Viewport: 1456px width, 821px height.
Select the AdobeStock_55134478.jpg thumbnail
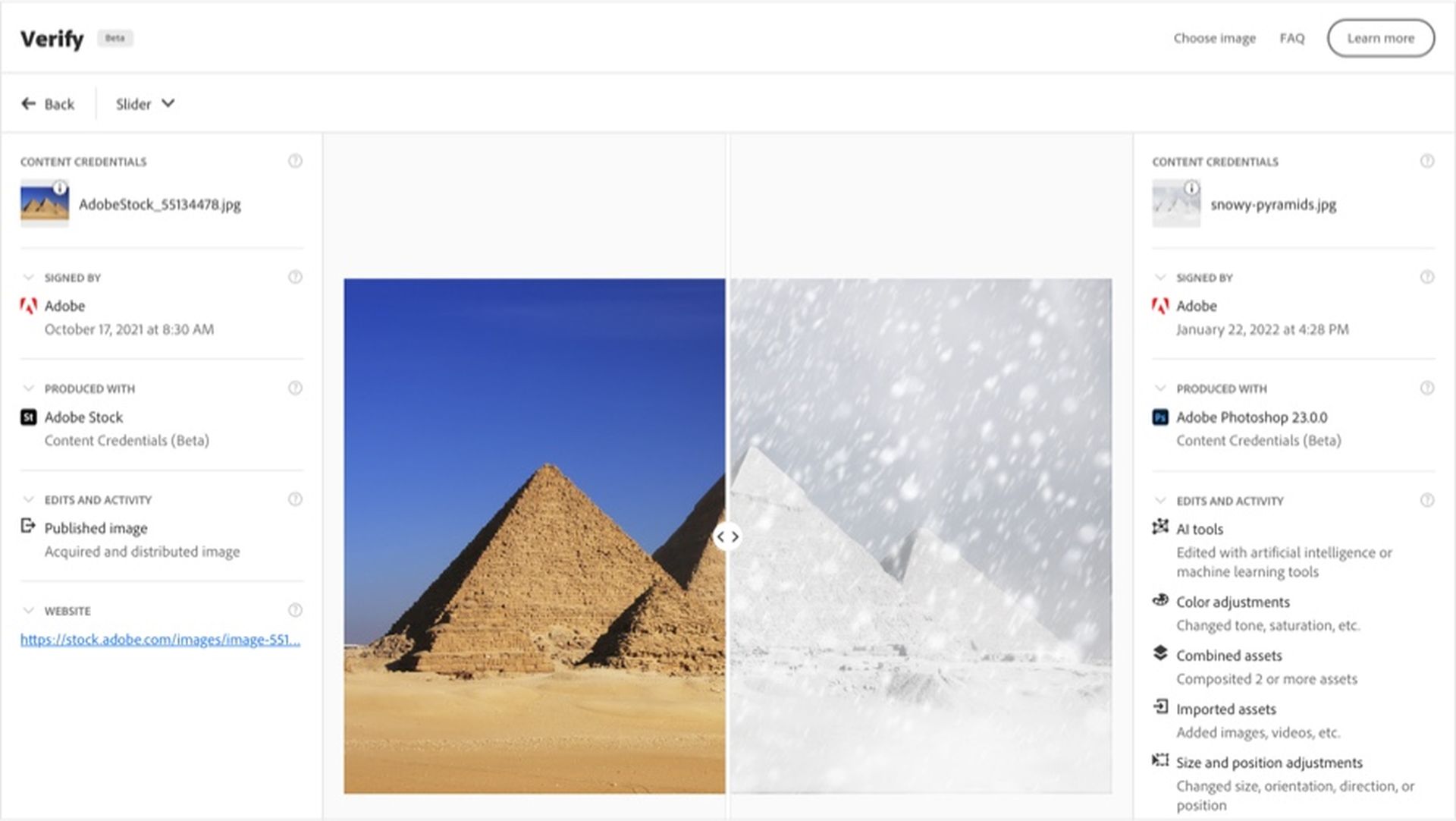[45, 203]
